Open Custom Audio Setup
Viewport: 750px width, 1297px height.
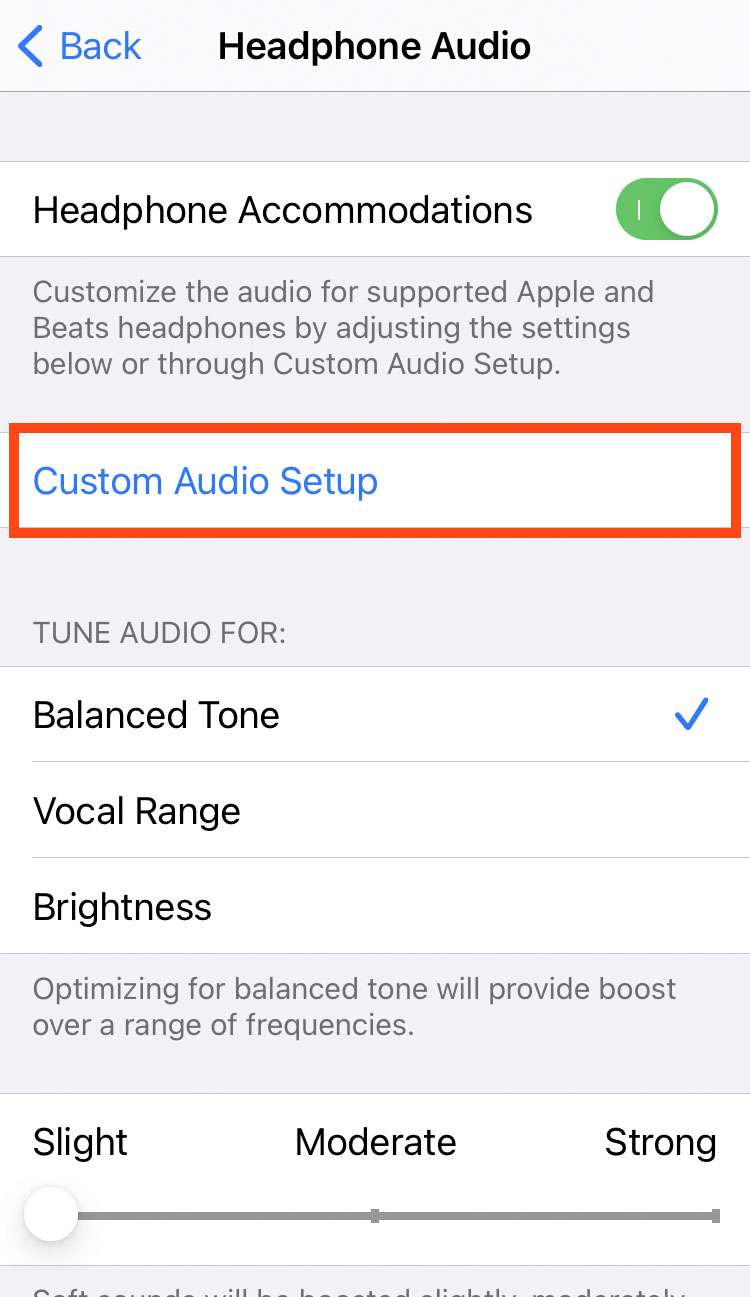[206, 481]
